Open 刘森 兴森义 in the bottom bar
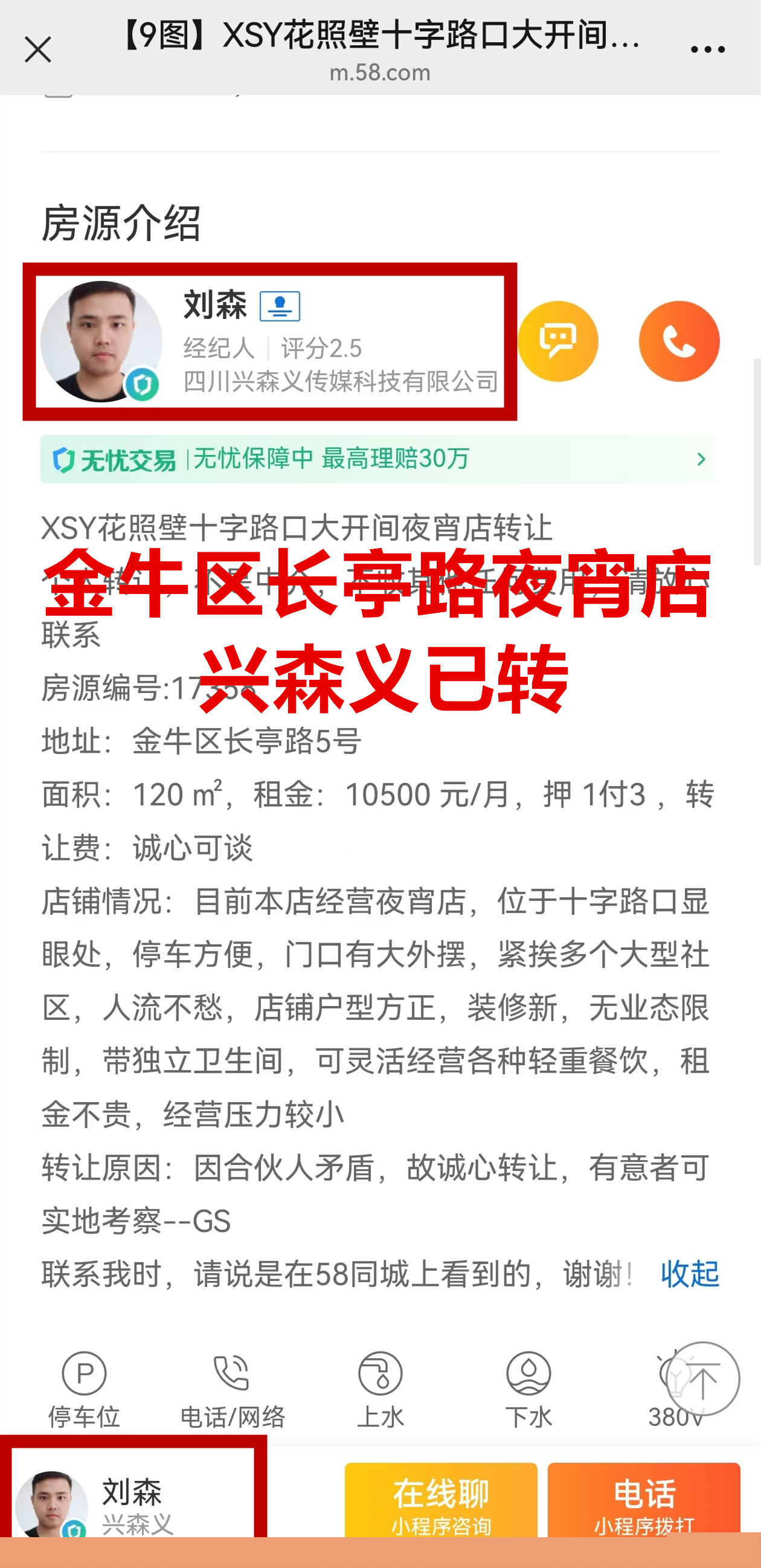Image resolution: width=761 pixels, height=1568 pixels. [x=133, y=1502]
